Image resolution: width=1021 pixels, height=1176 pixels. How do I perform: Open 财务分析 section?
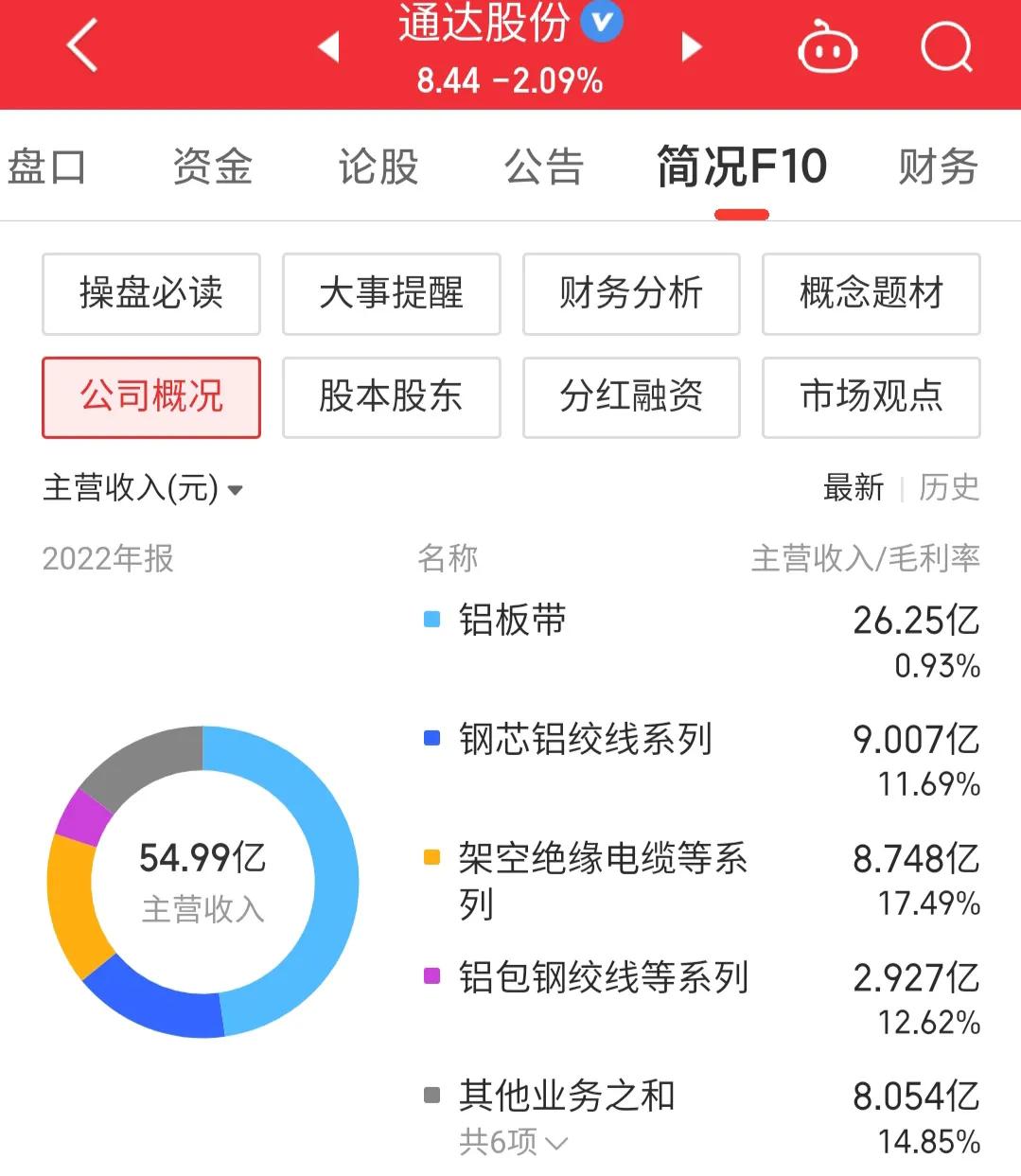tap(631, 294)
